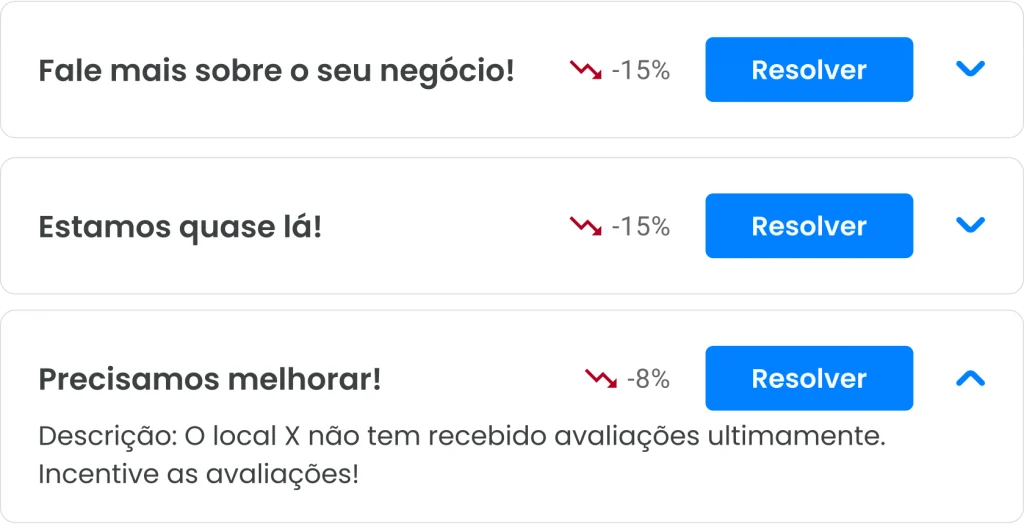Image resolution: width=1024 pixels, height=524 pixels.
Task: Expand the Fale mais sobre o seu negócio card
Action: tap(970, 69)
